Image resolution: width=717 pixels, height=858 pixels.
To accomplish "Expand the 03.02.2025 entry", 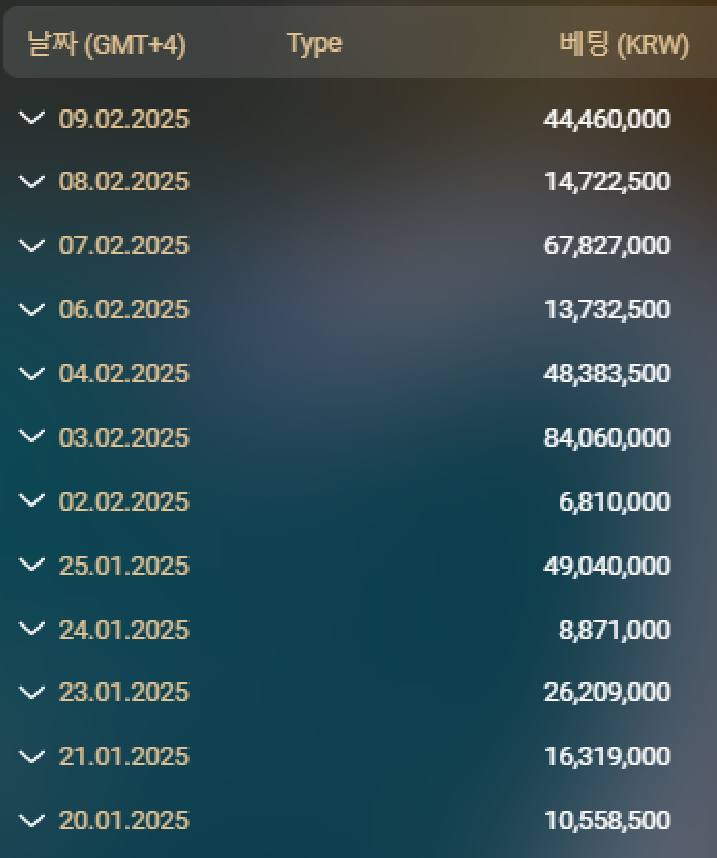I will click(x=32, y=437).
